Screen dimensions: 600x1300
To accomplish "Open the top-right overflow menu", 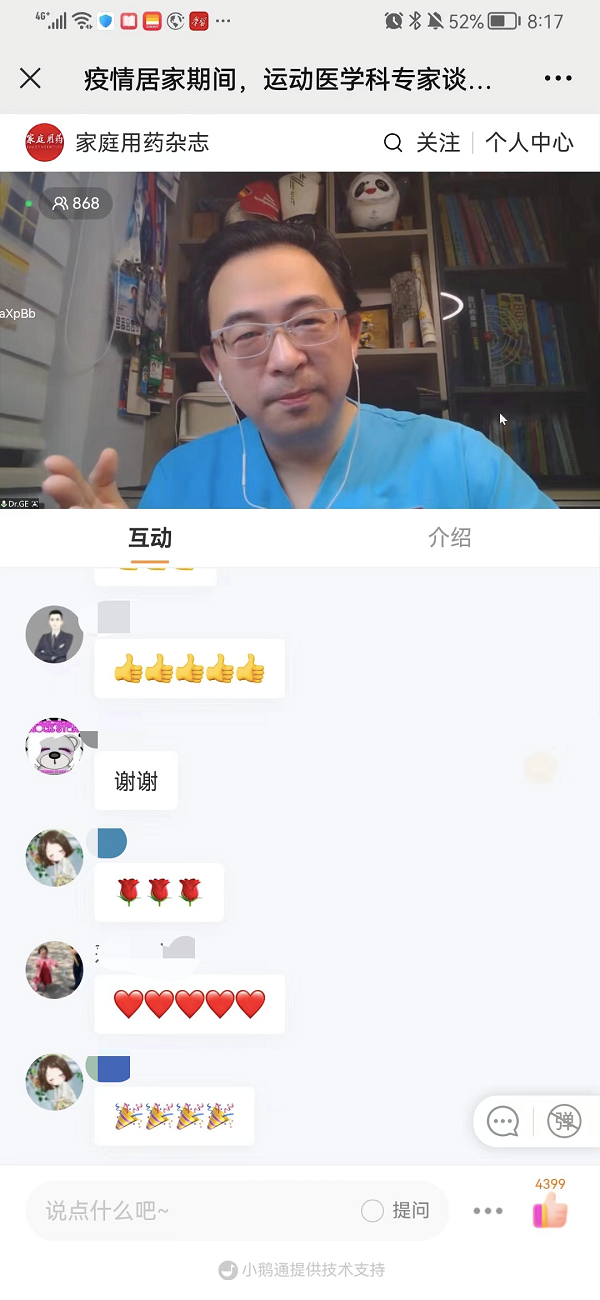I will click(558, 79).
